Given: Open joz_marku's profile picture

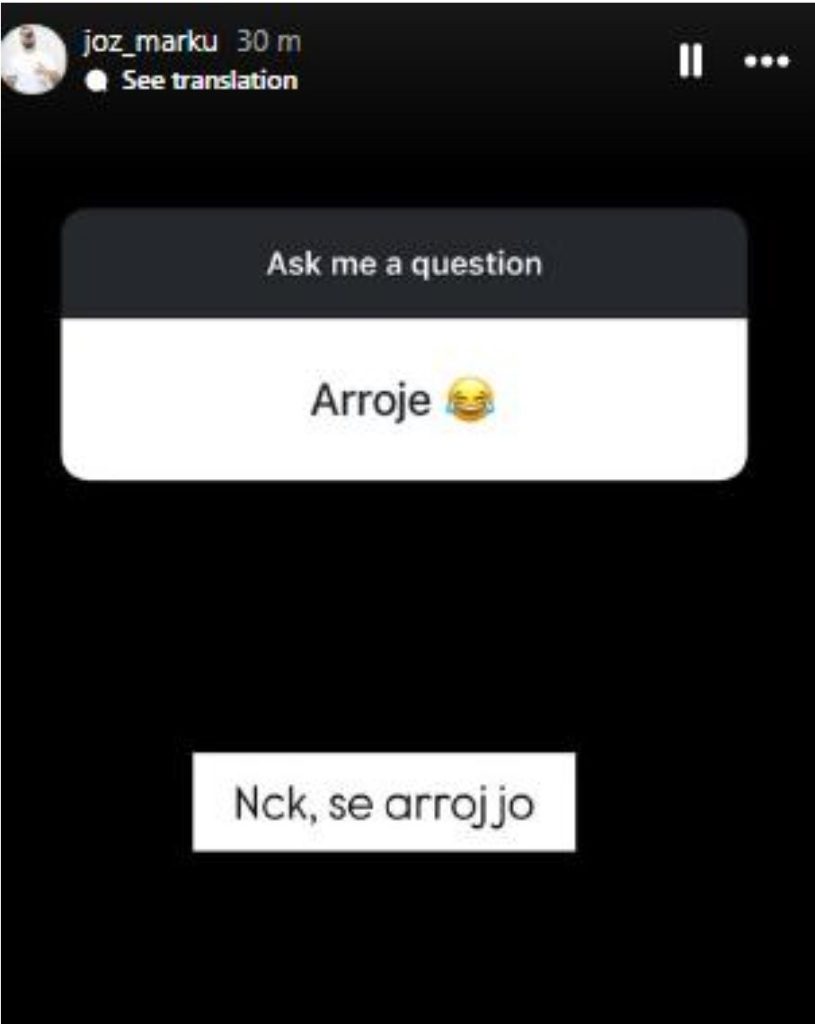Looking at the screenshot, I should pyautogui.click(x=34, y=61).
